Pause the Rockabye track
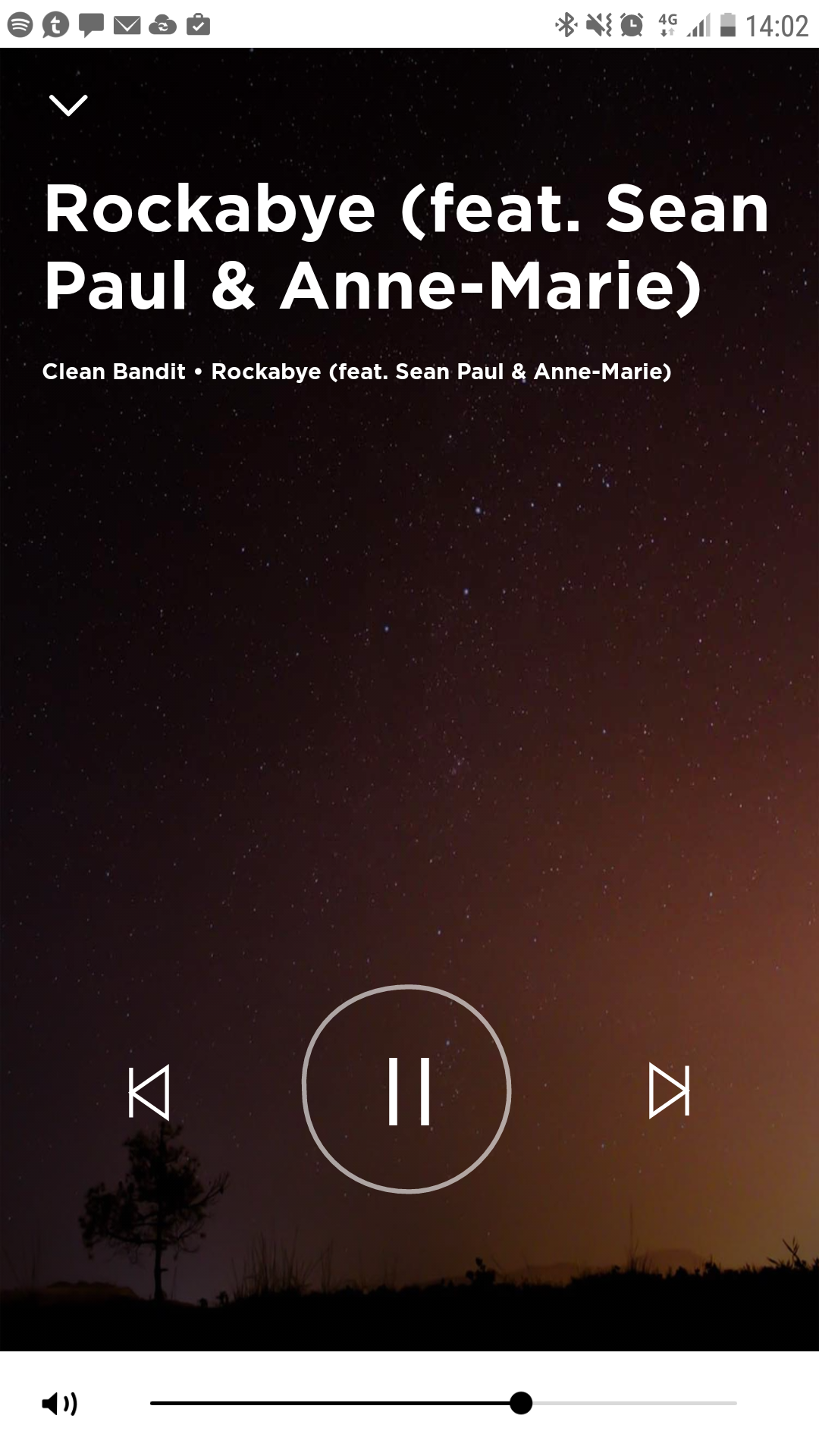819x1456 pixels. click(406, 1089)
